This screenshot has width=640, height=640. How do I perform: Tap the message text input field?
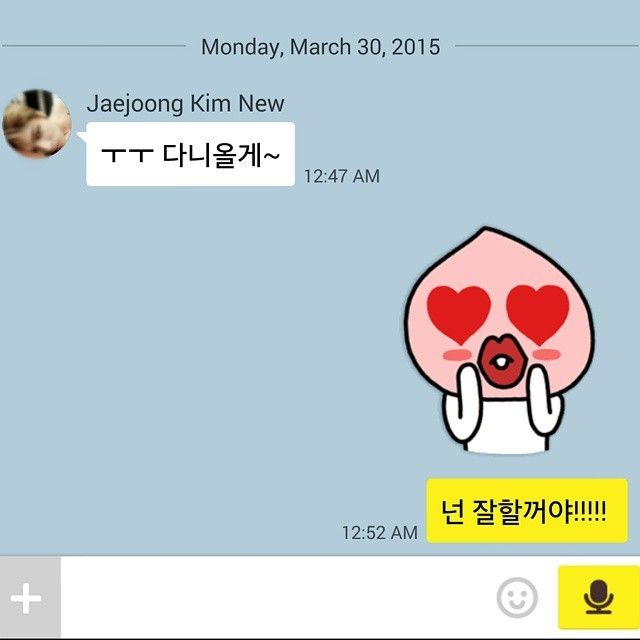click(275, 598)
